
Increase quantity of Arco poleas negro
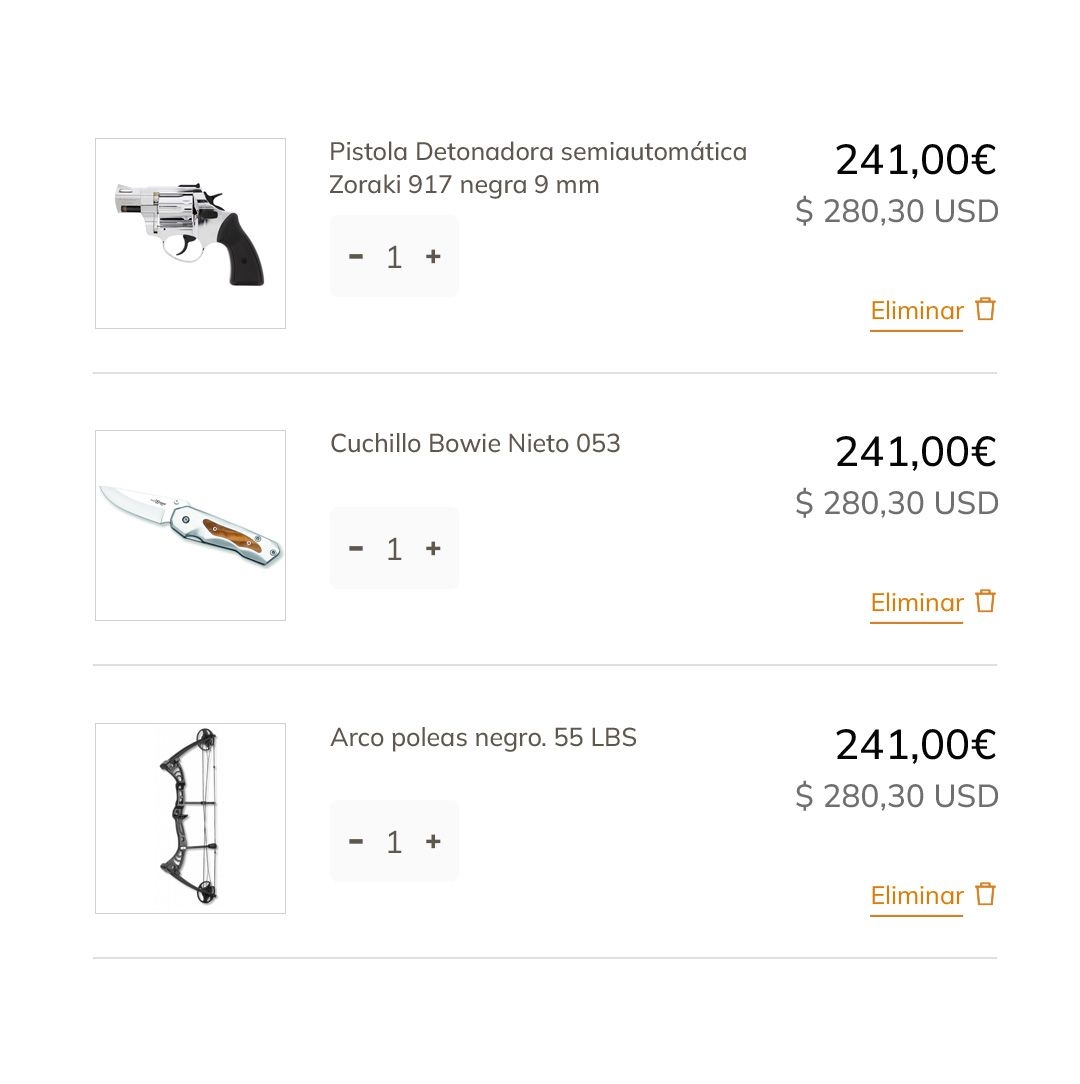(433, 842)
